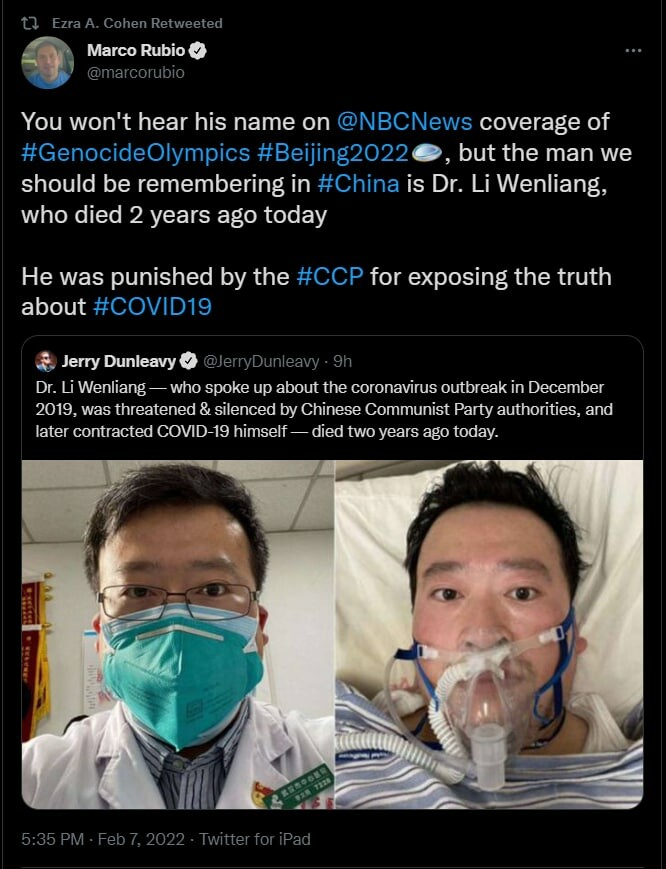Open Marco Rubio's profile picture
The width and height of the screenshot is (666, 869).
pyautogui.click(x=48, y=62)
